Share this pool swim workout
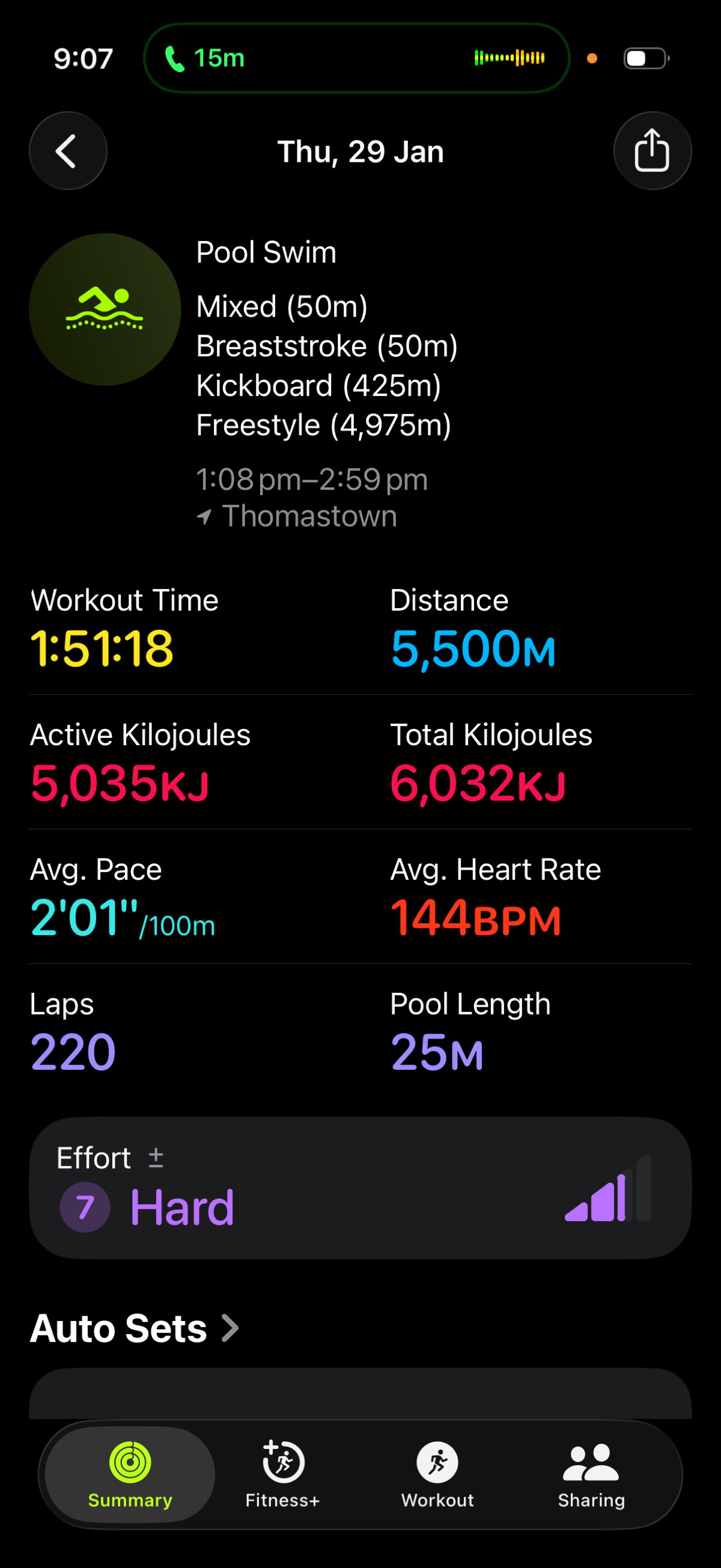Image resolution: width=721 pixels, height=1568 pixels. tap(652, 150)
